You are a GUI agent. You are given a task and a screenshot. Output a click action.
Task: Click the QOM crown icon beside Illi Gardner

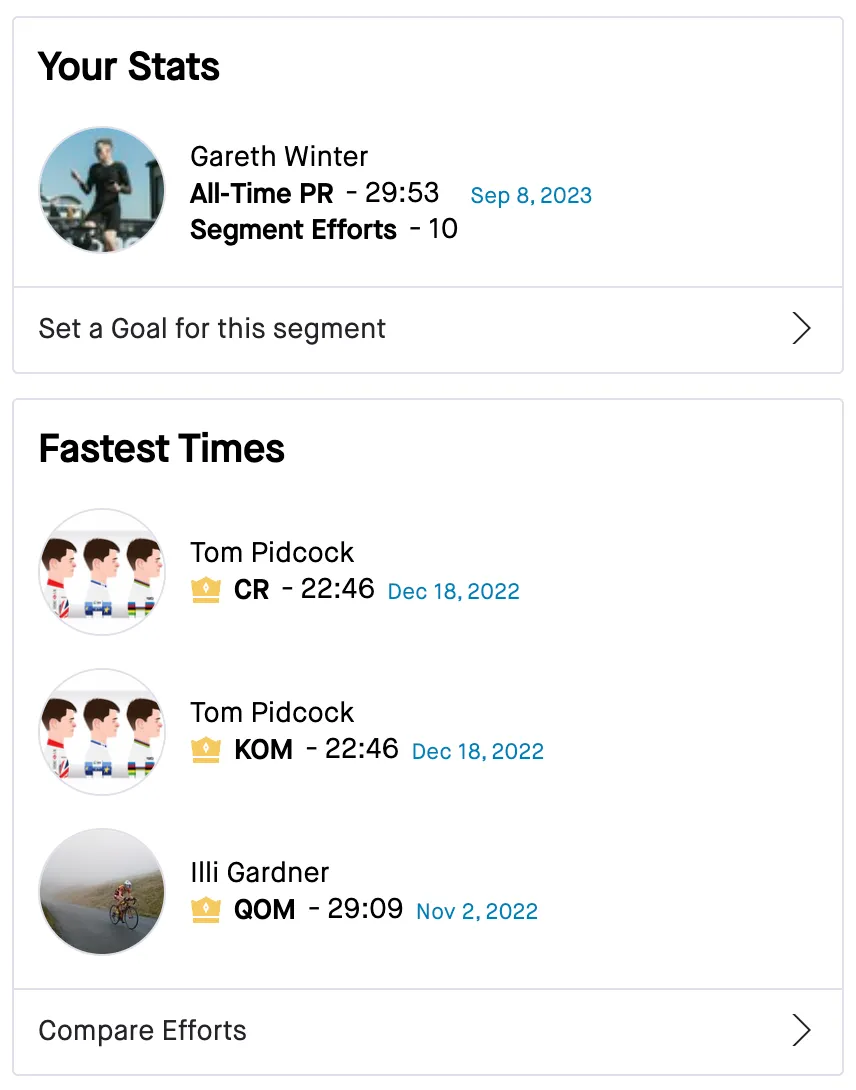coord(207,910)
